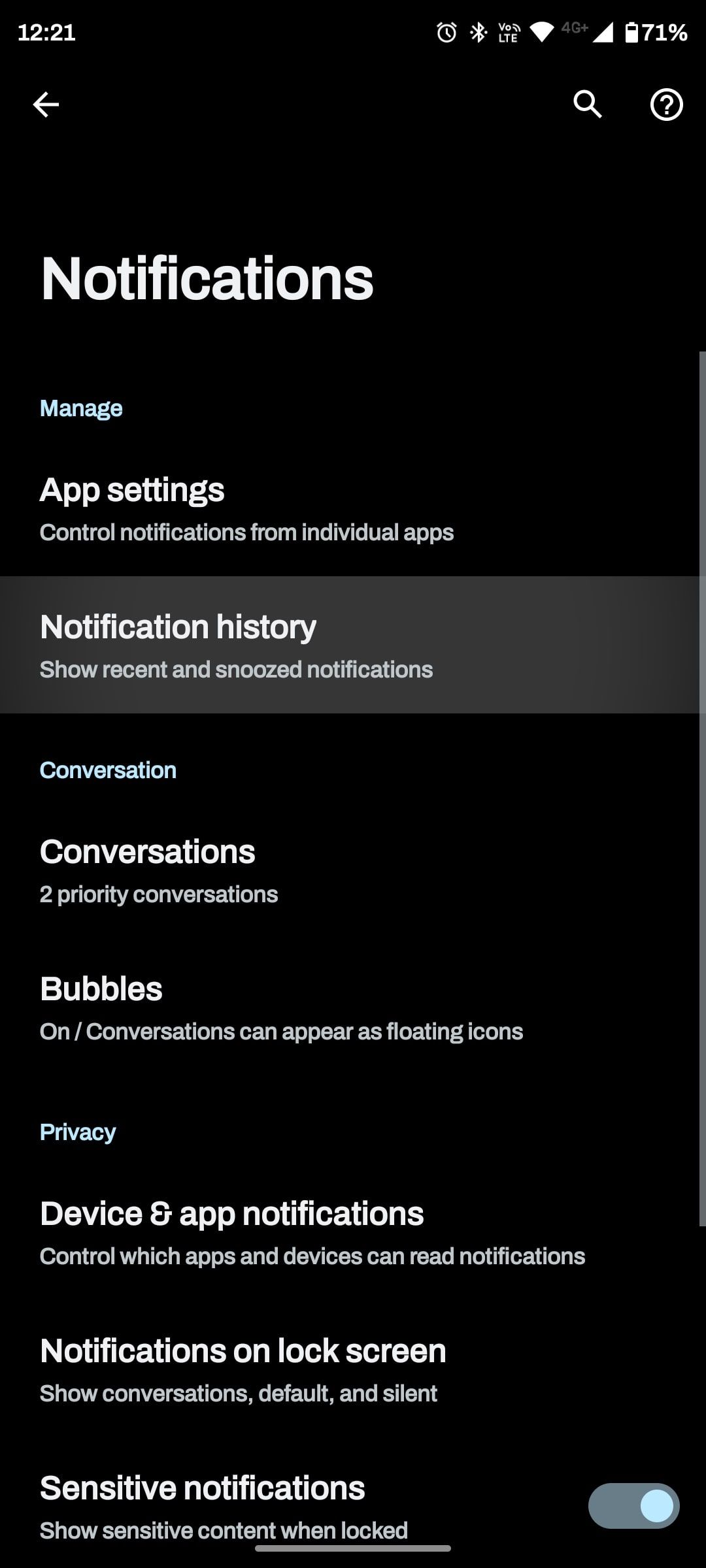Navigate back using the arrow icon

(46, 103)
